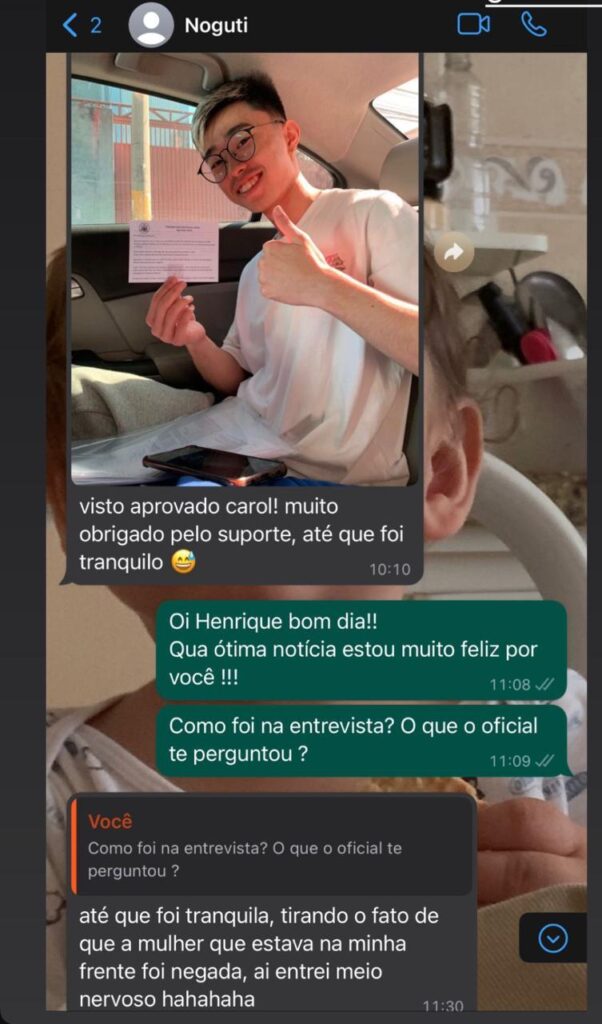Jump to the quoted 'Como foi na entrevista' message
Viewport: 602px width, 1024px height.
(272, 845)
